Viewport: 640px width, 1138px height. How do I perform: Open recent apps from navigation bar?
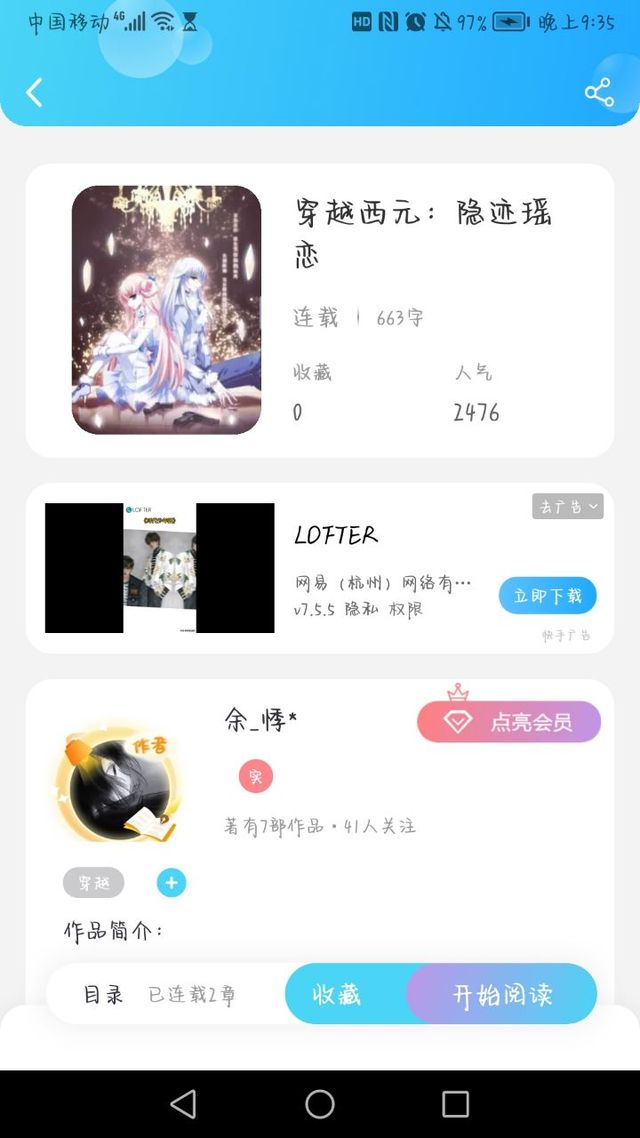(x=455, y=1104)
